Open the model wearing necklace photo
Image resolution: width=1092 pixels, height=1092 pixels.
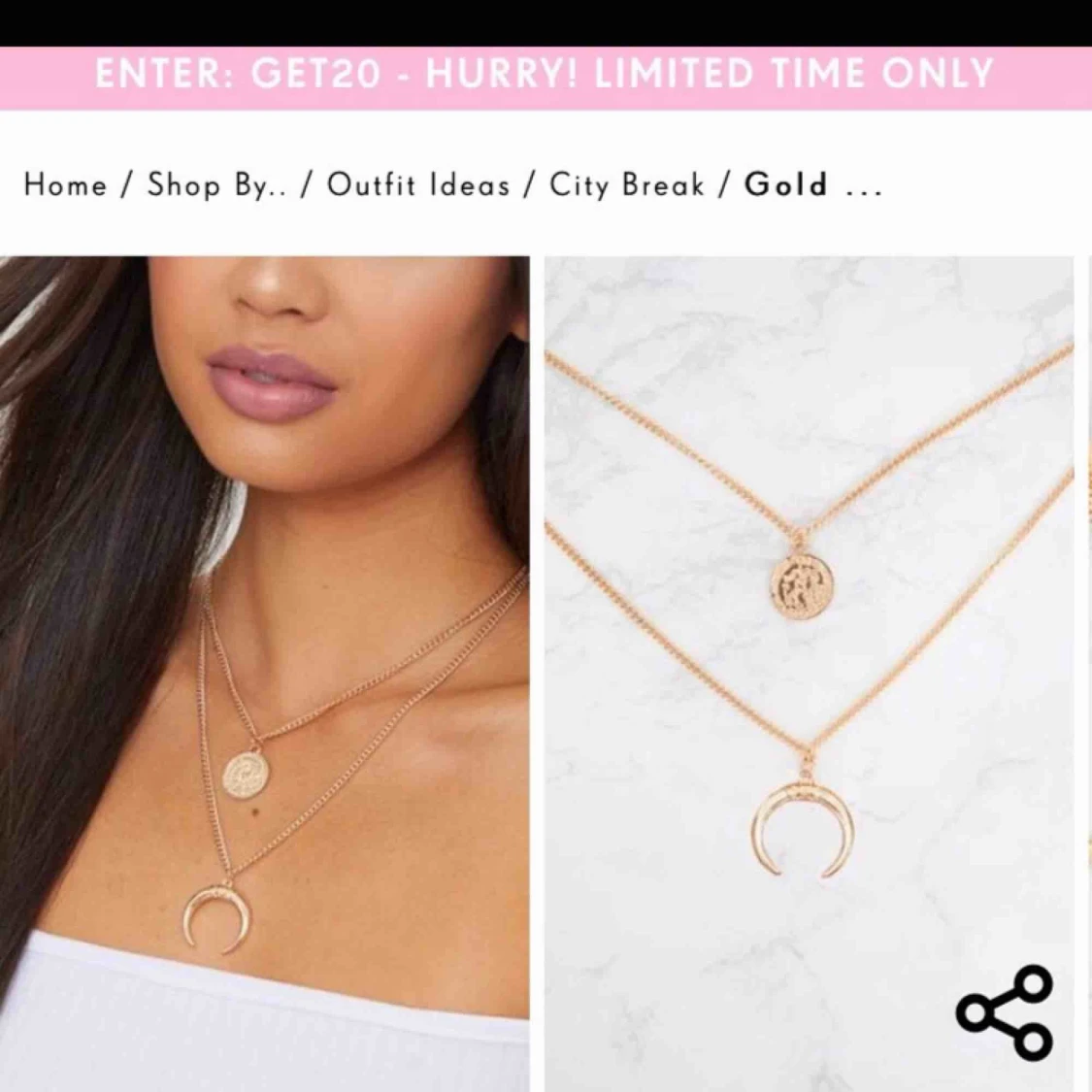pos(265,675)
